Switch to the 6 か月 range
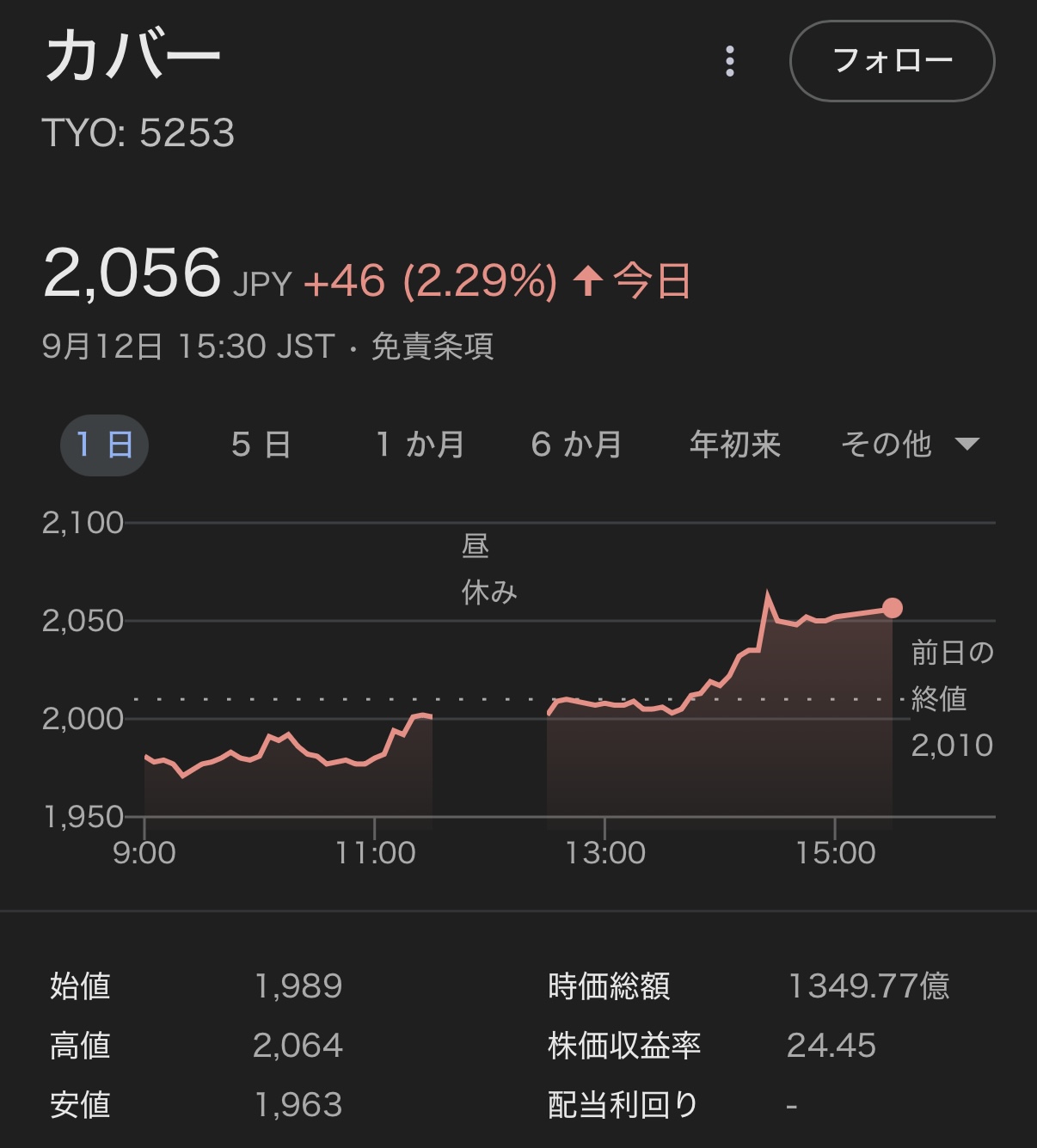The height and width of the screenshot is (1148, 1037). click(x=576, y=445)
